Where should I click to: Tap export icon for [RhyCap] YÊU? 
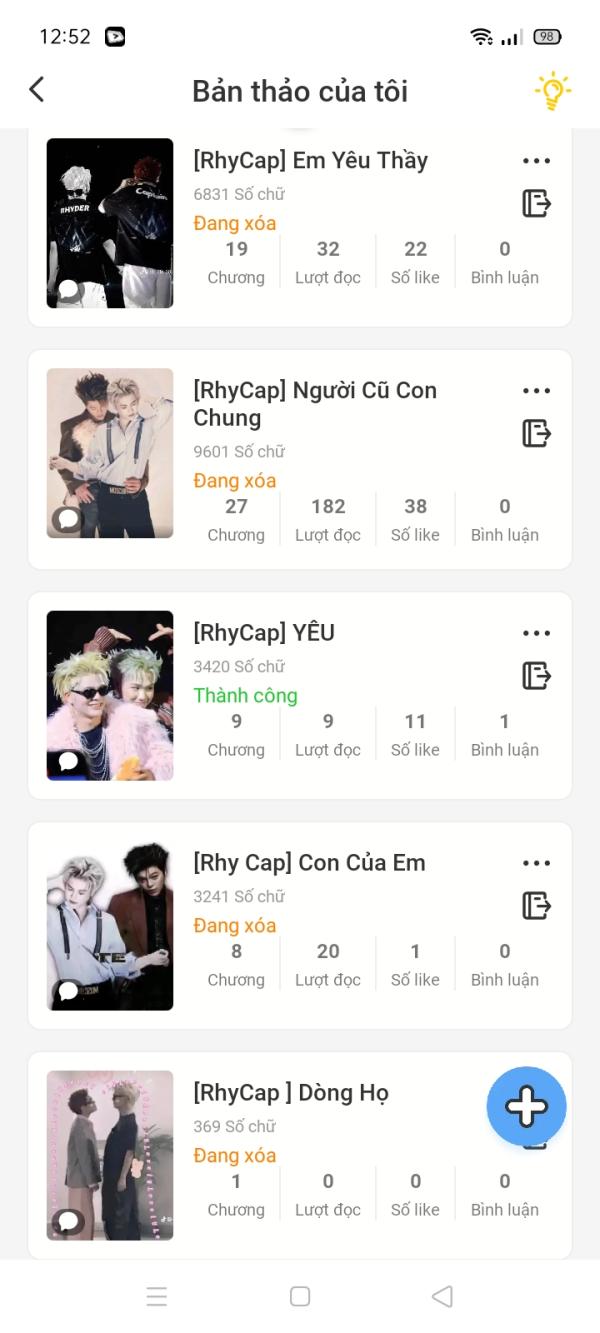click(536, 676)
